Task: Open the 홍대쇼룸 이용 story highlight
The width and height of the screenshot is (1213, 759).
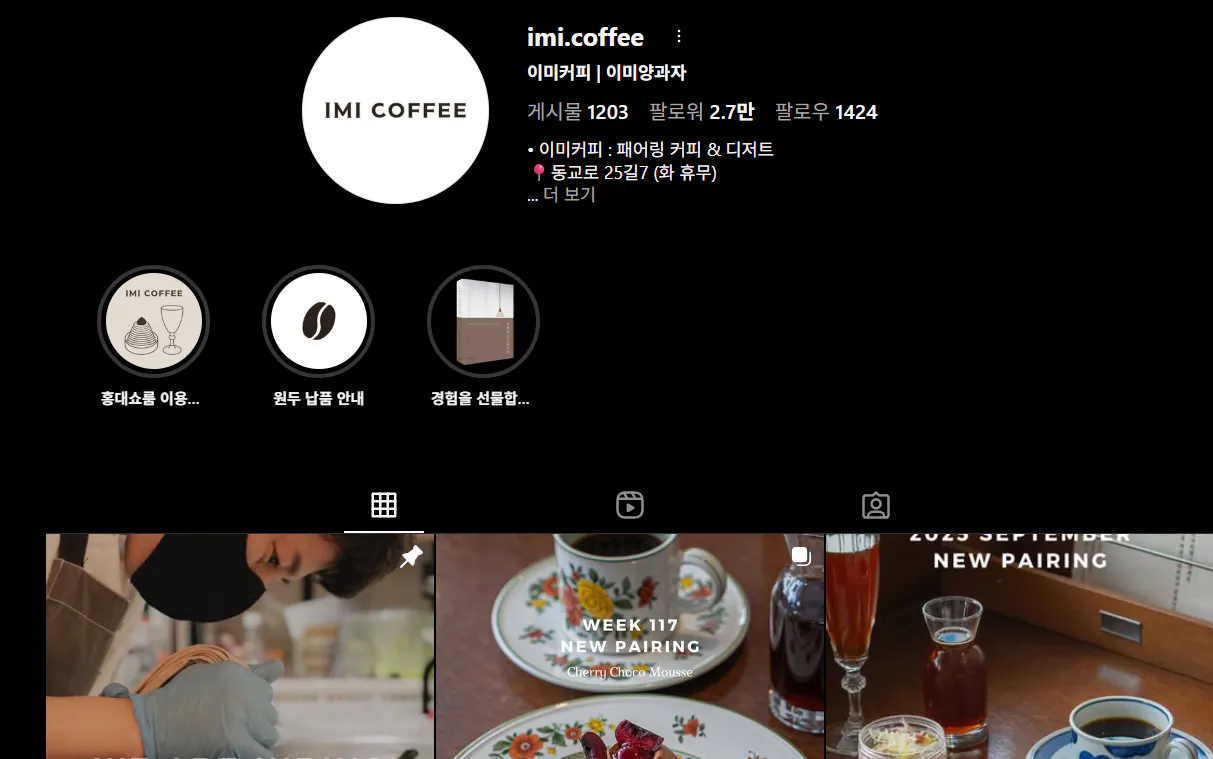Action: [153, 322]
